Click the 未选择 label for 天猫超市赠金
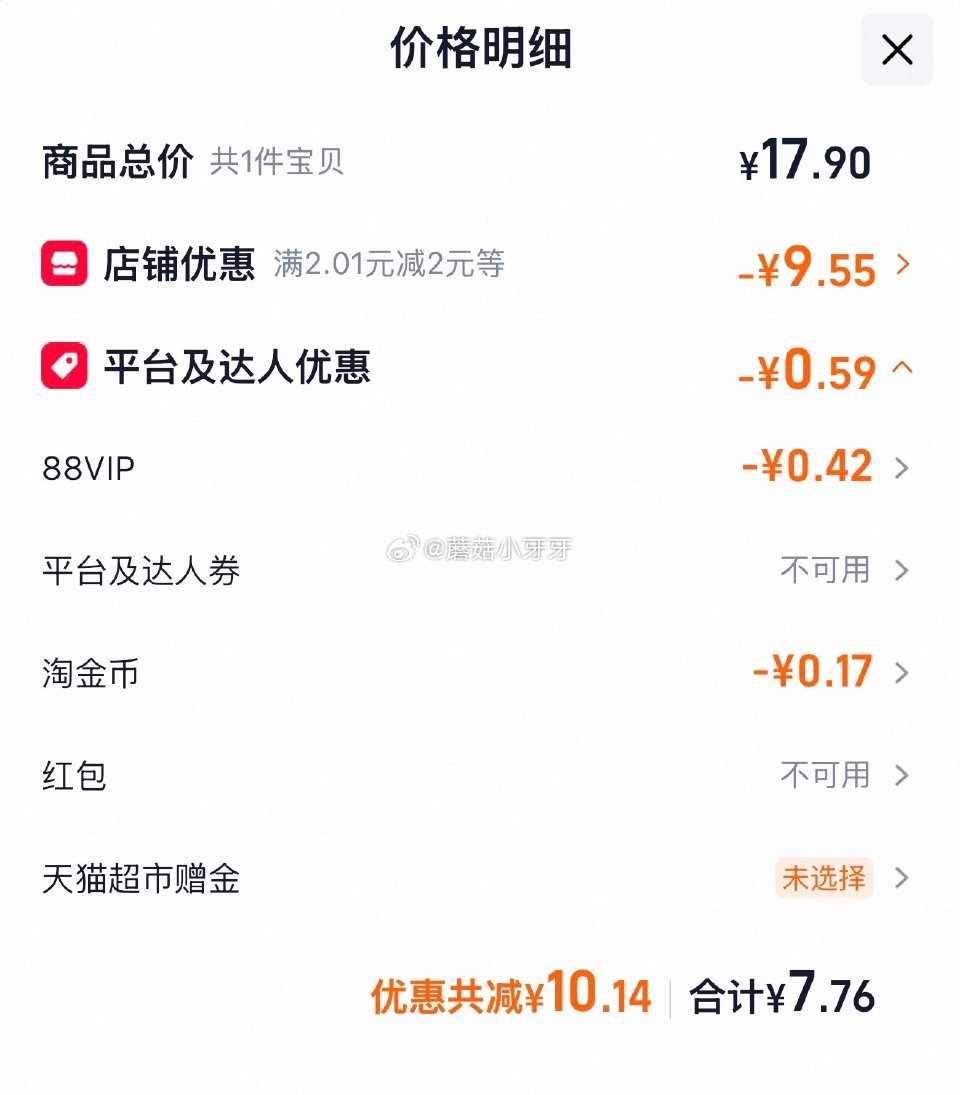The image size is (960, 1095). 822,879
